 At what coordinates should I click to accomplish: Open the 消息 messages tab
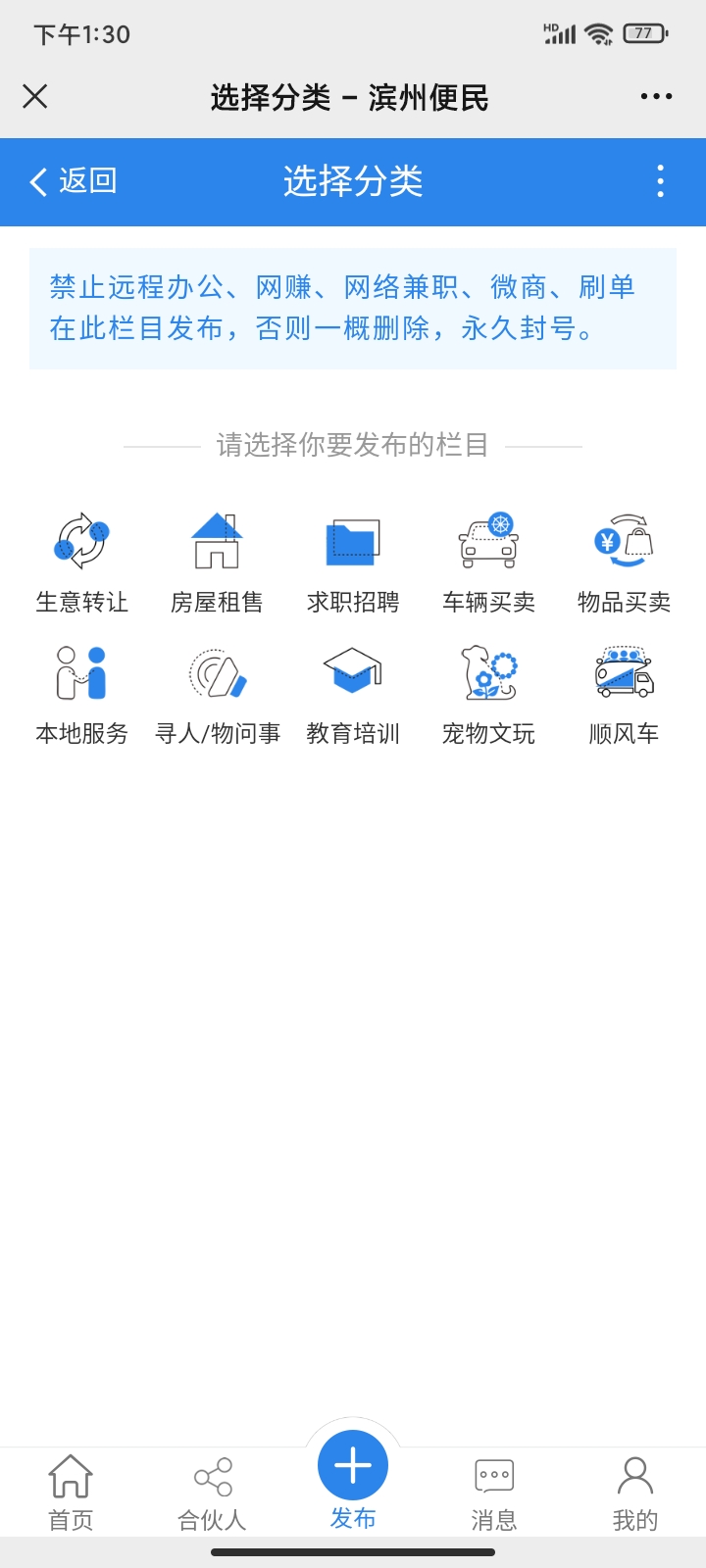[494, 1490]
